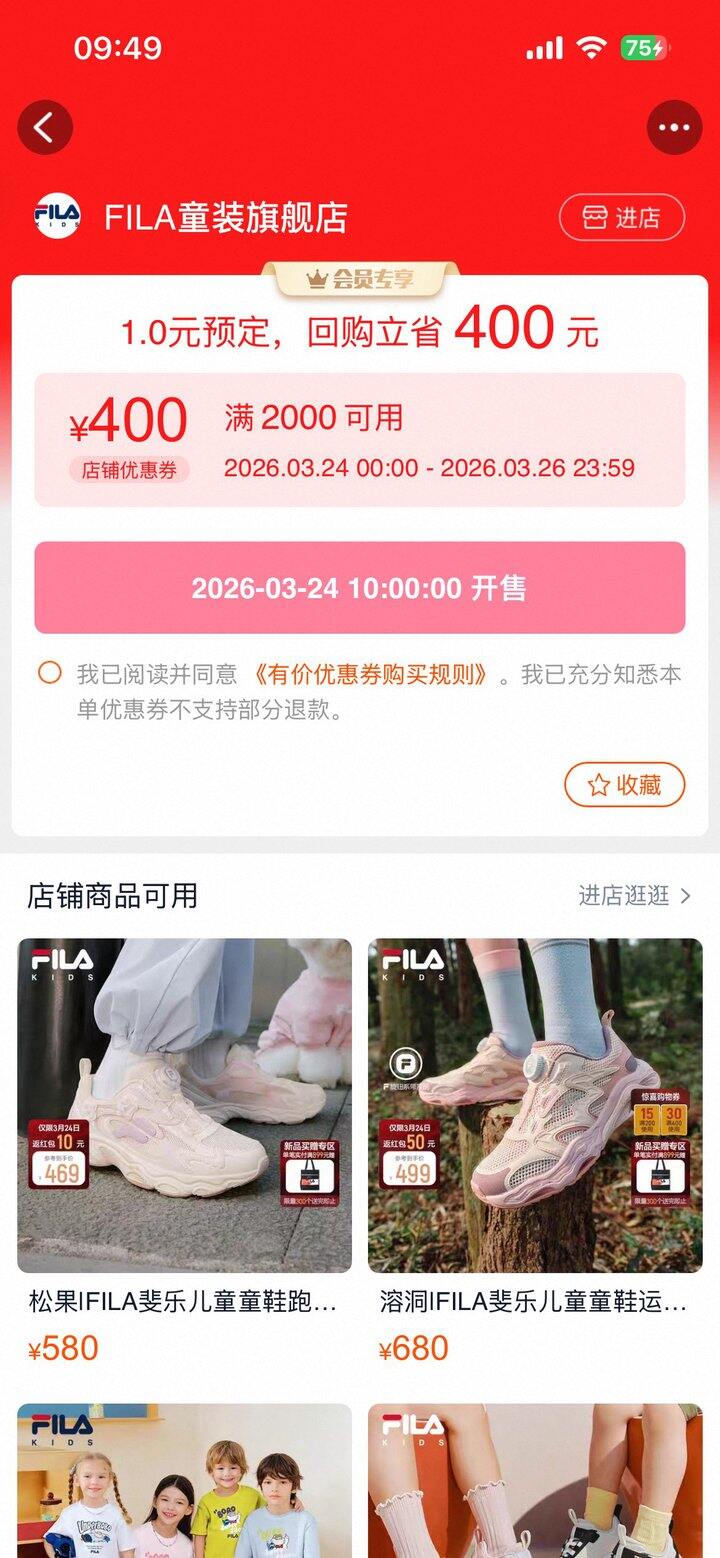Tap the 2026-03-24 10:00:00 开售 button
720x1558 pixels.
(x=359, y=588)
